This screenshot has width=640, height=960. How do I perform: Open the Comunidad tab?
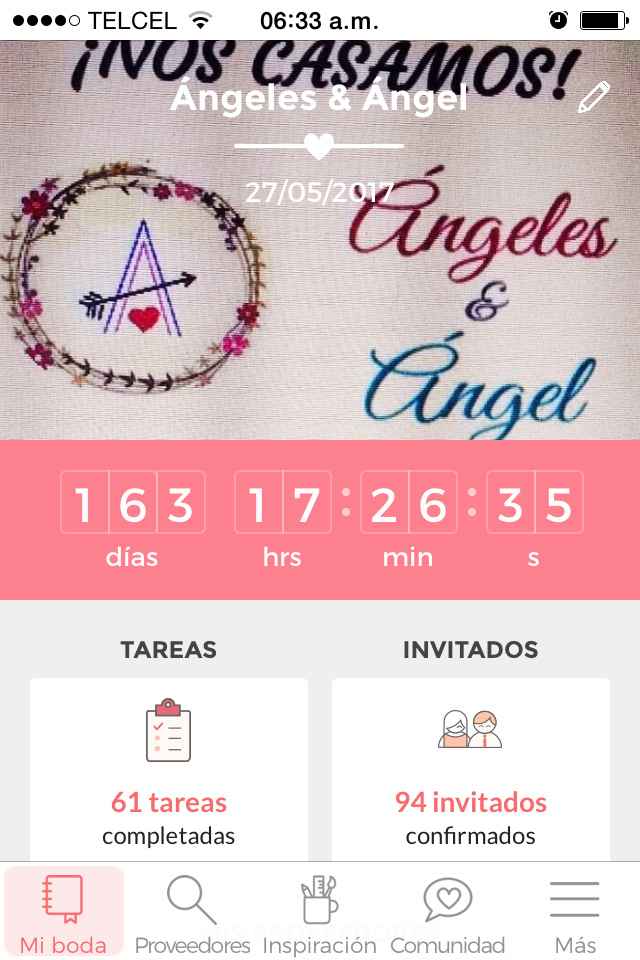[x=447, y=912]
